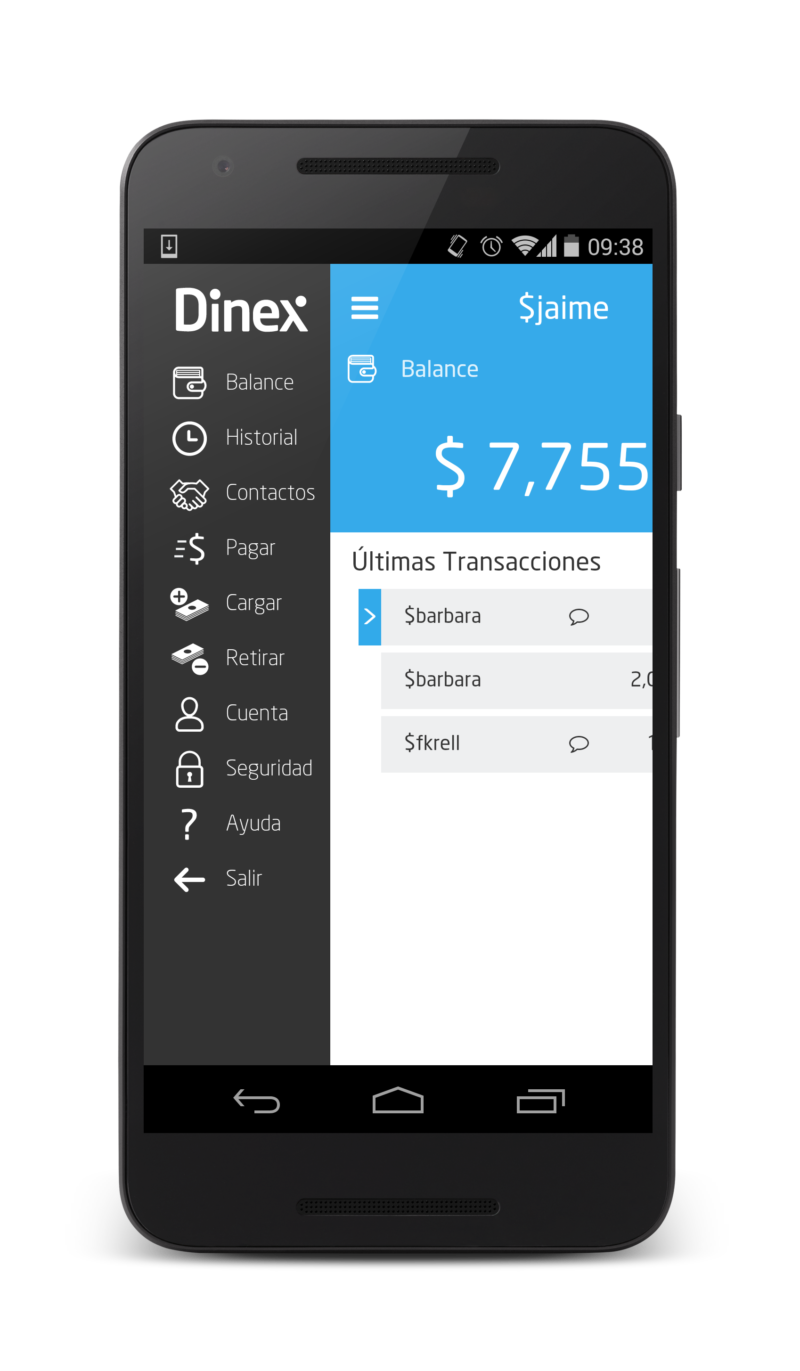Open the Ayuda help page
800x1371 pixels.
pyautogui.click(x=252, y=823)
